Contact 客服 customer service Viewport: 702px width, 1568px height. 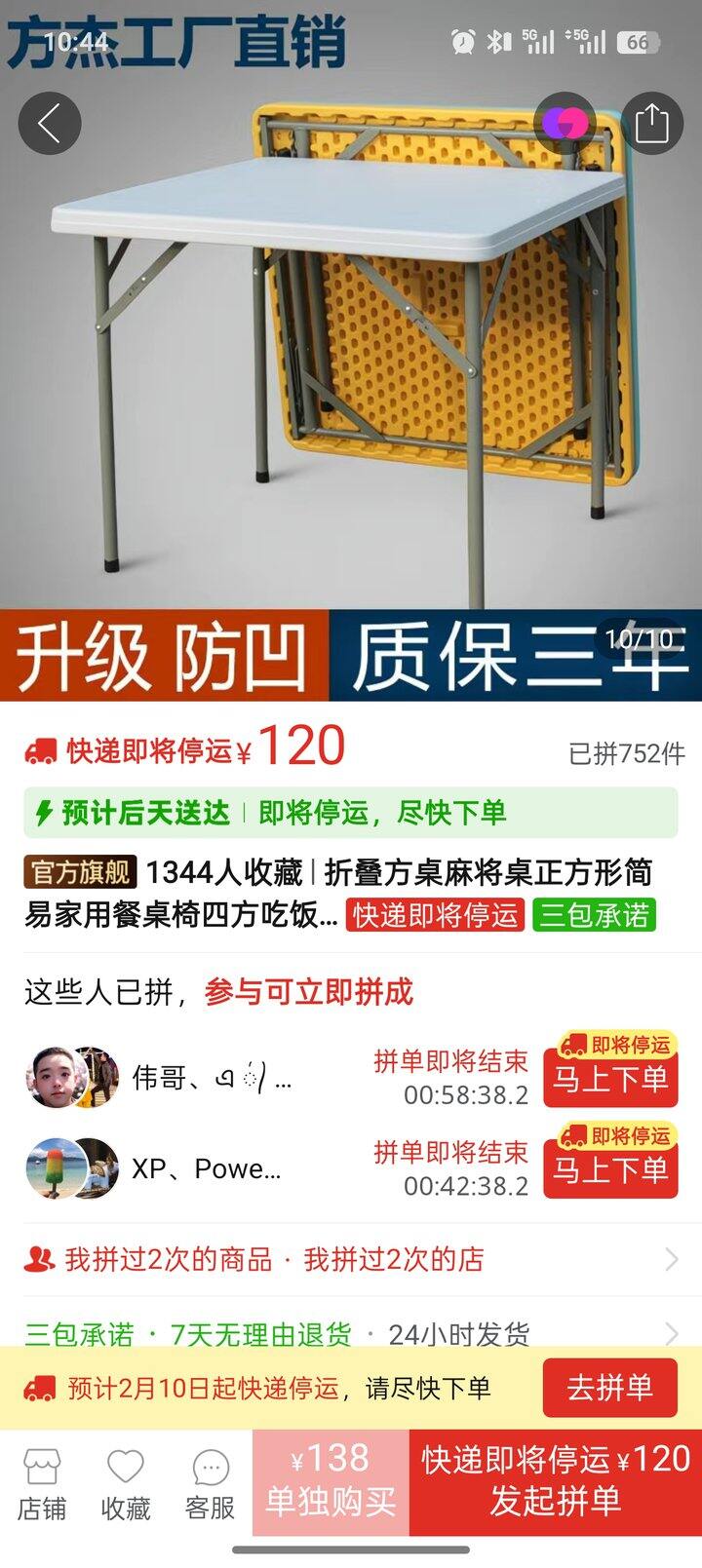tap(210, 1484)
